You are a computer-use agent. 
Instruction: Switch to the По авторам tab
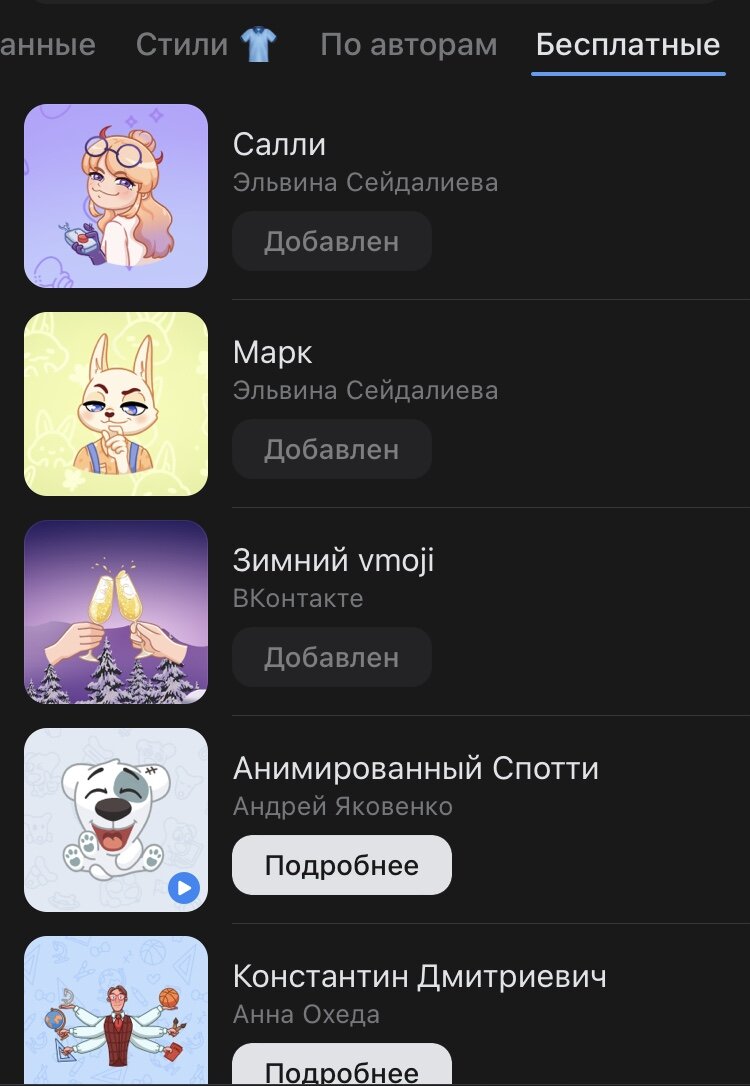point(408,45)
